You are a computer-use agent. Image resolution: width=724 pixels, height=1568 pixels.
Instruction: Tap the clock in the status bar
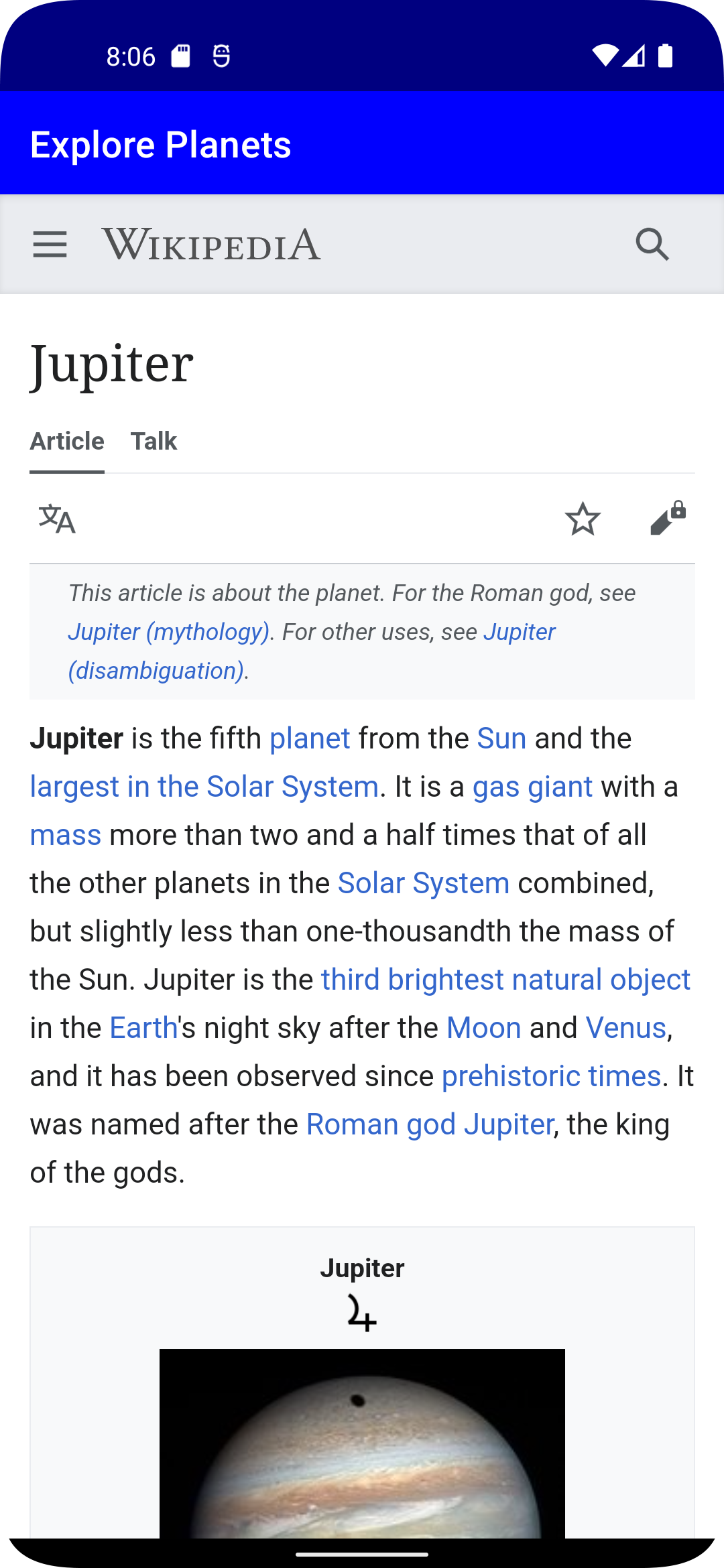[131, 56]
